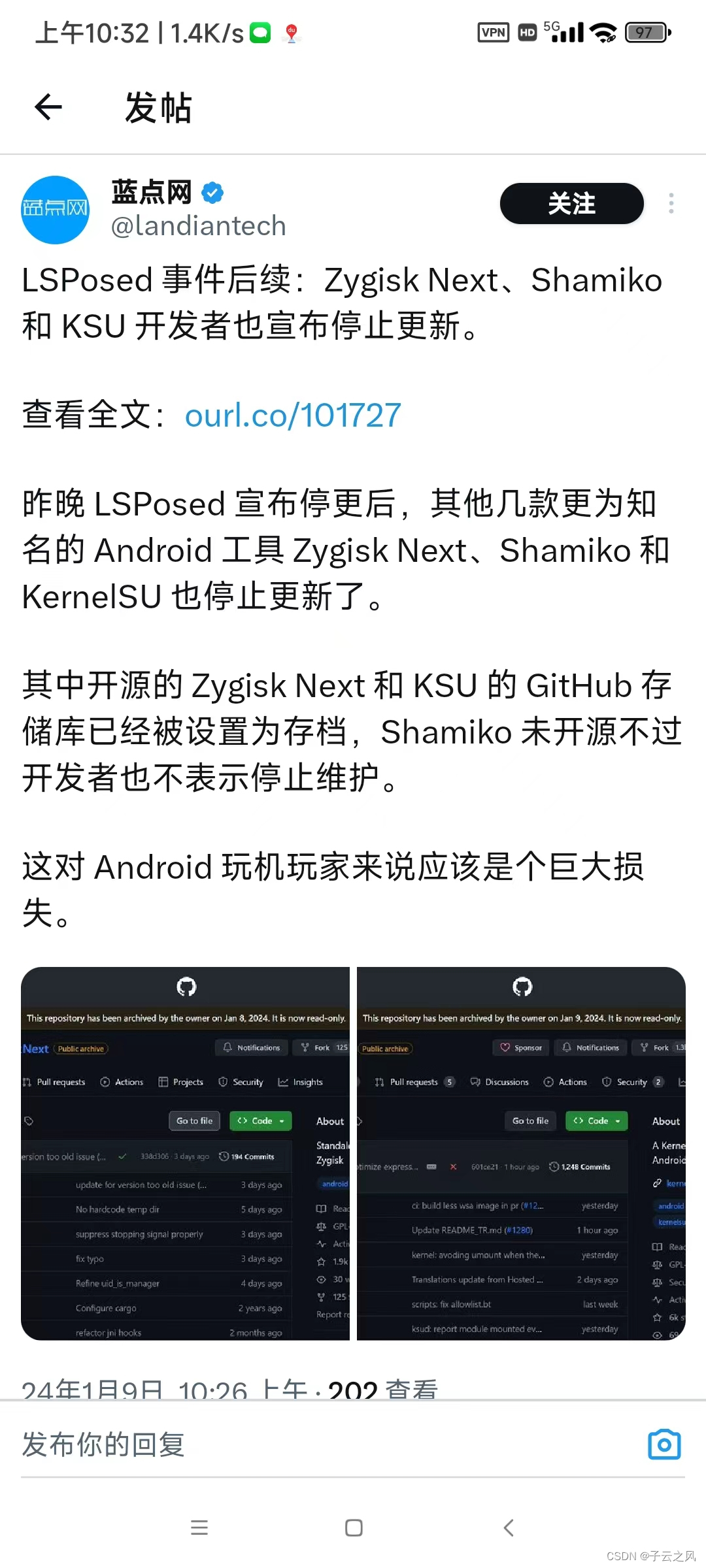This screenshot has height=1568, width=706.
Task: Tap the home button in the navigation bar
Action: (353, 1527)
